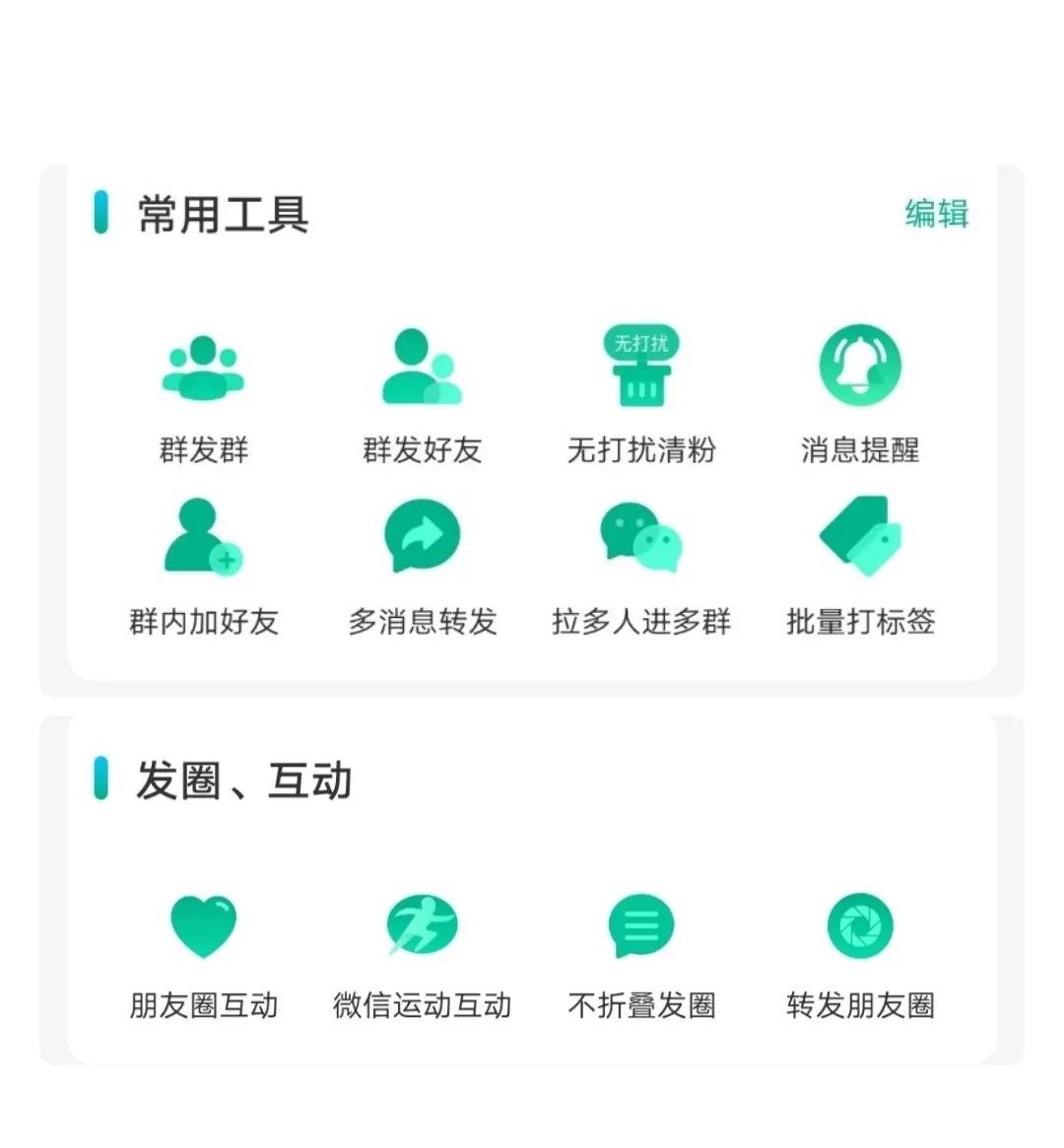Click the 常用工具 section header

[222, 215]
